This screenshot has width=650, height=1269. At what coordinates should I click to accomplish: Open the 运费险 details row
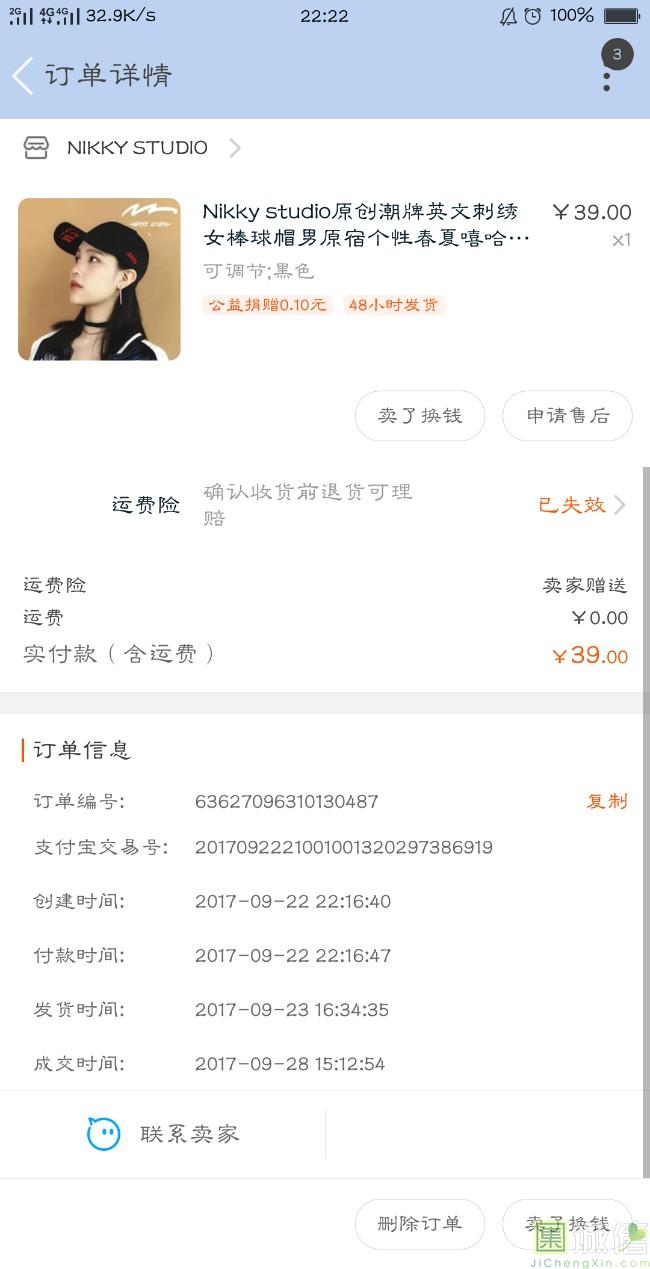pos(368,505)
